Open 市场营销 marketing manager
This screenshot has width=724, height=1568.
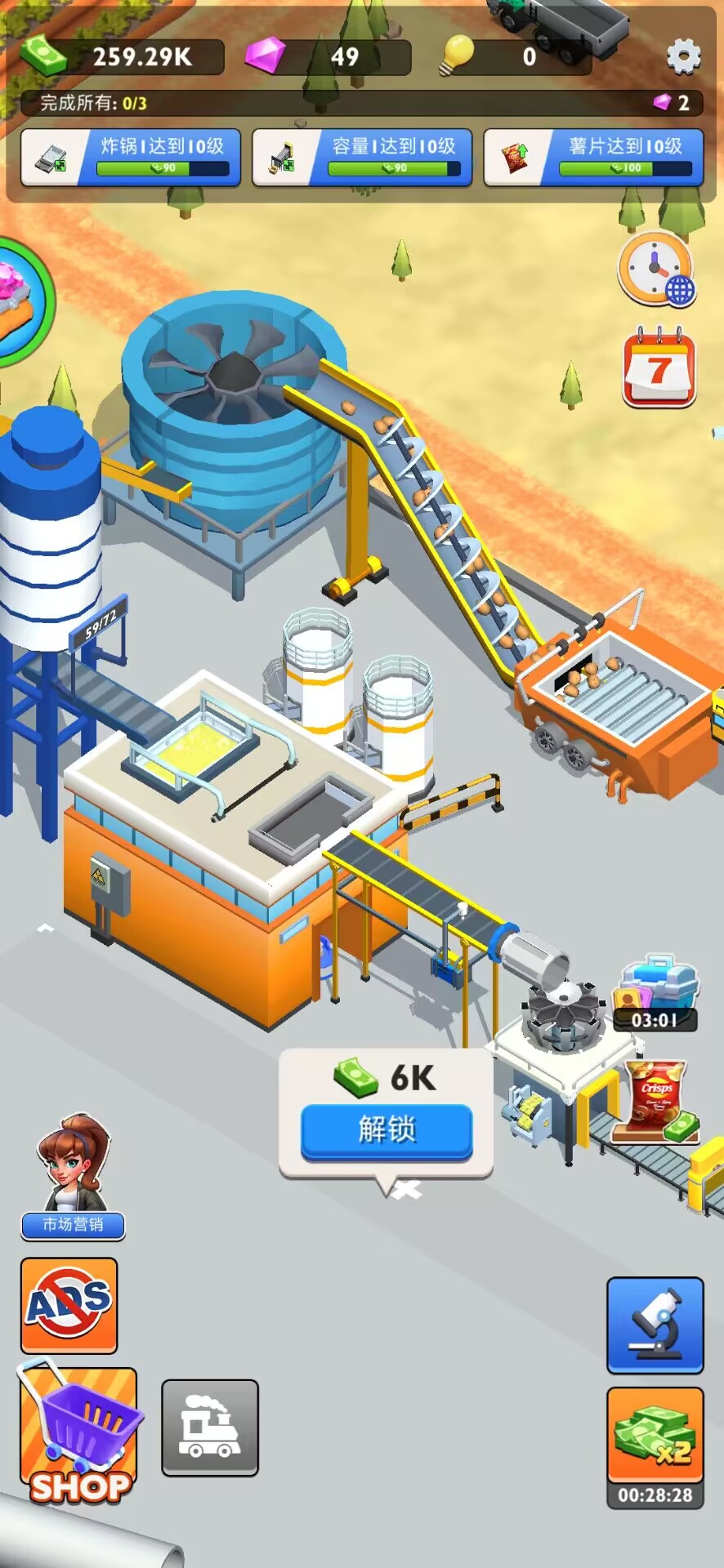73,1176
